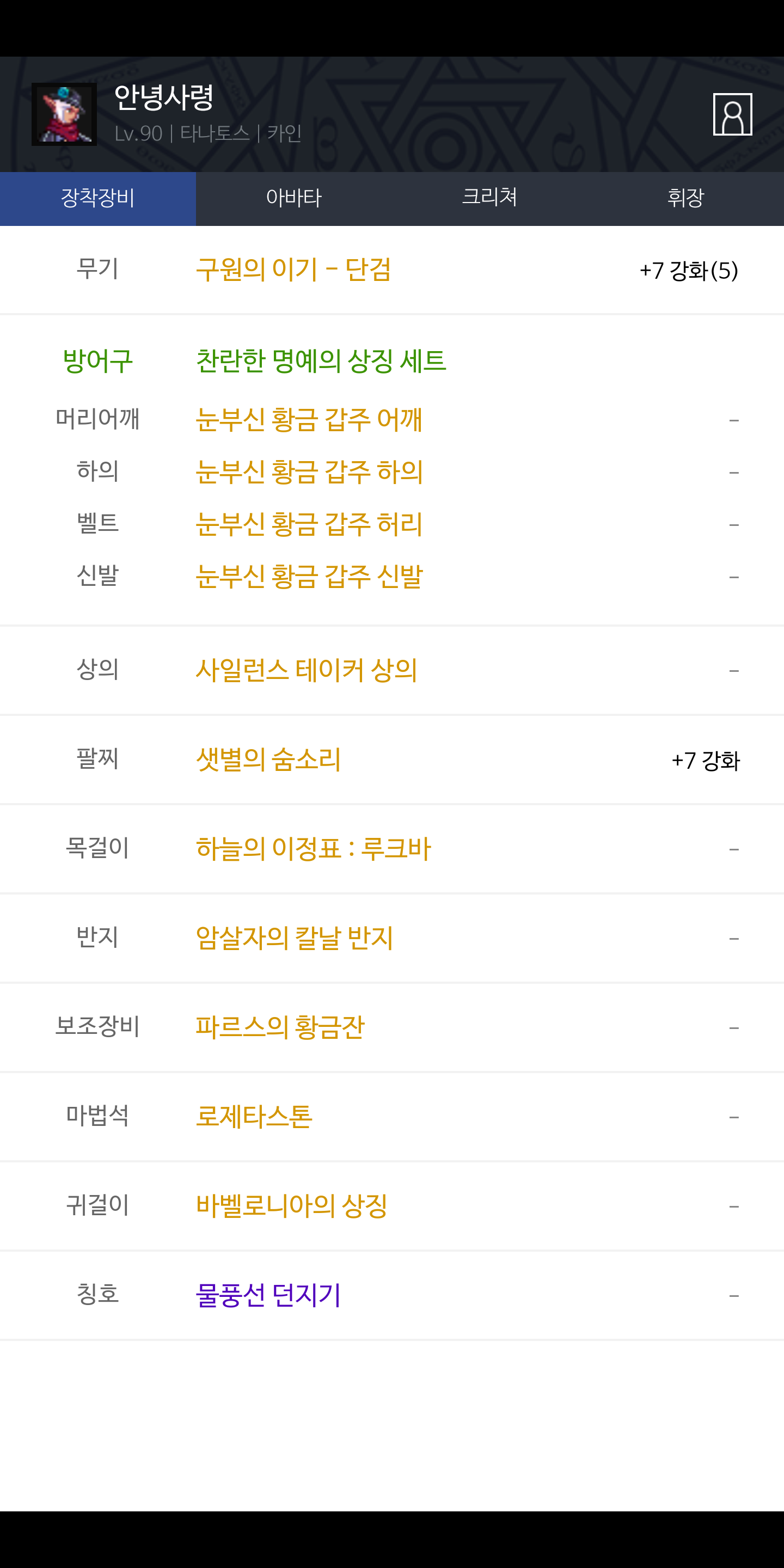
Task: Open necklace 하늘의 이정표 : 루크바
Action: click(392, 849)
